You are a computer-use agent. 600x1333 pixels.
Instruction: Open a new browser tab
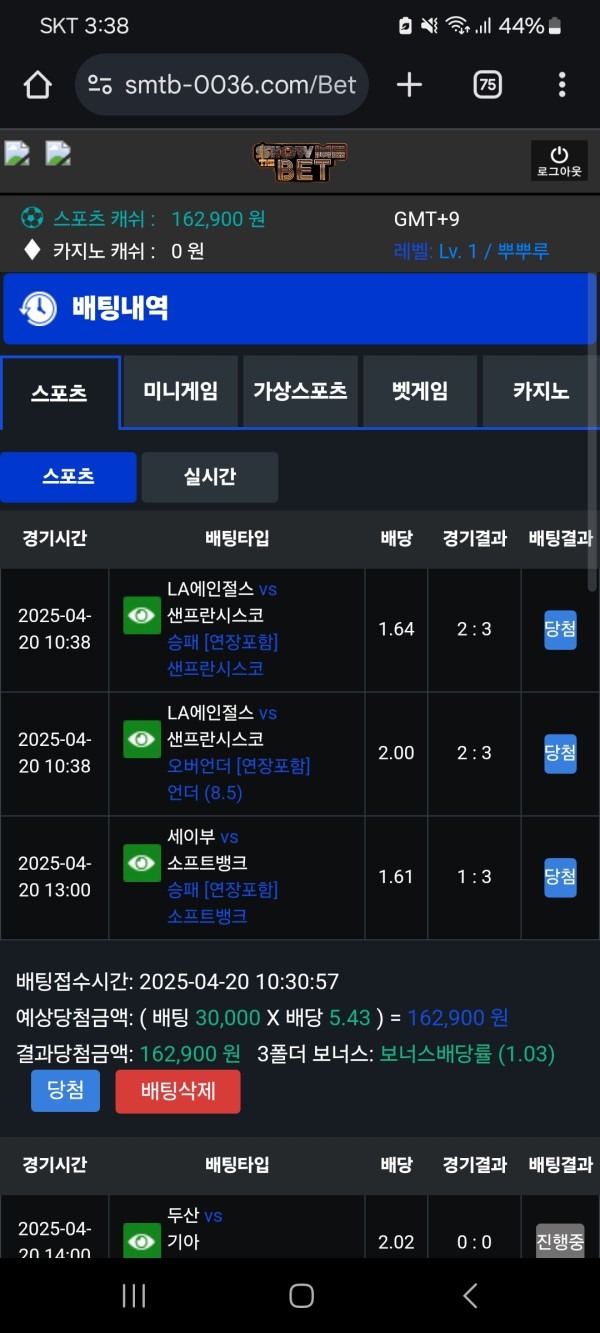point(409,85)
